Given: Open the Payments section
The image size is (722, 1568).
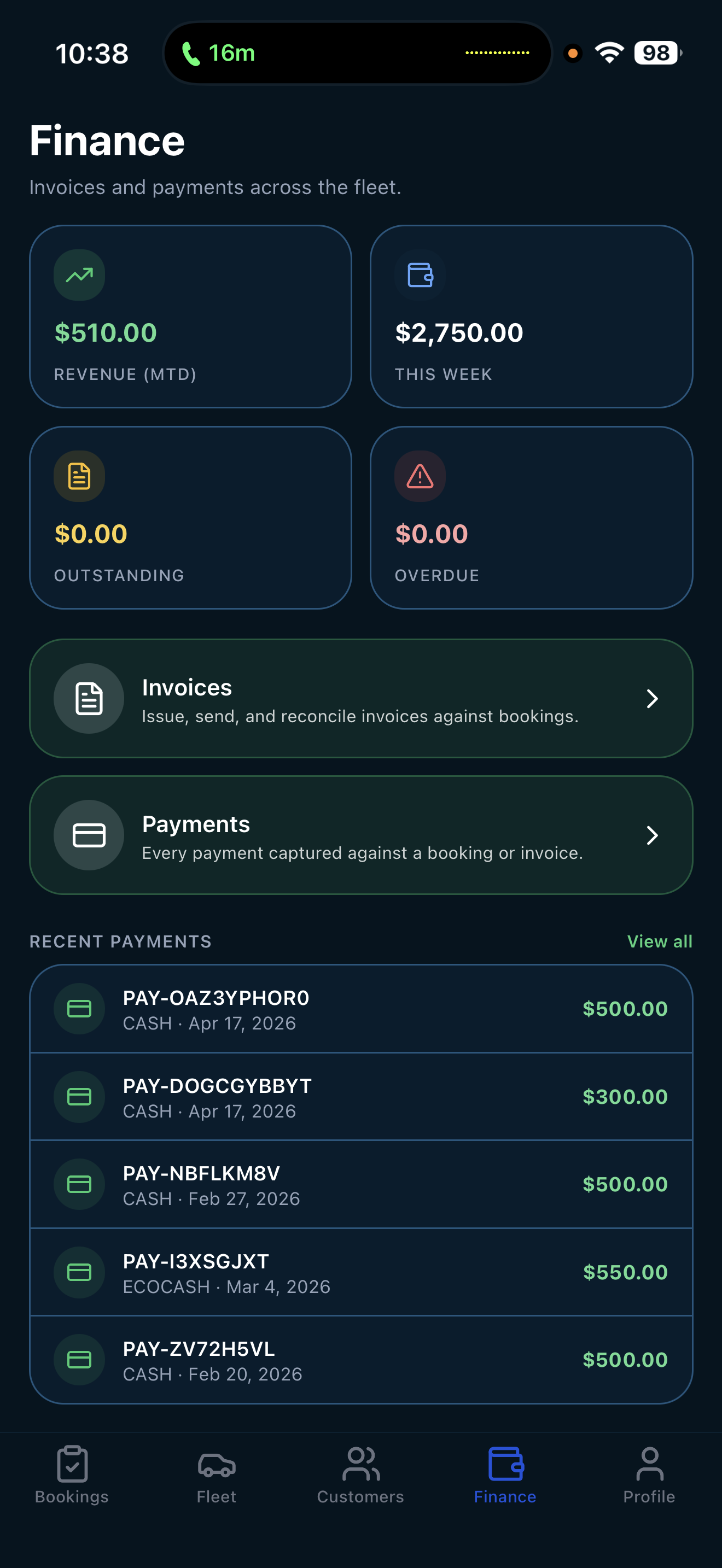Looking at the screenshot, I should click(x=360, y=834).
